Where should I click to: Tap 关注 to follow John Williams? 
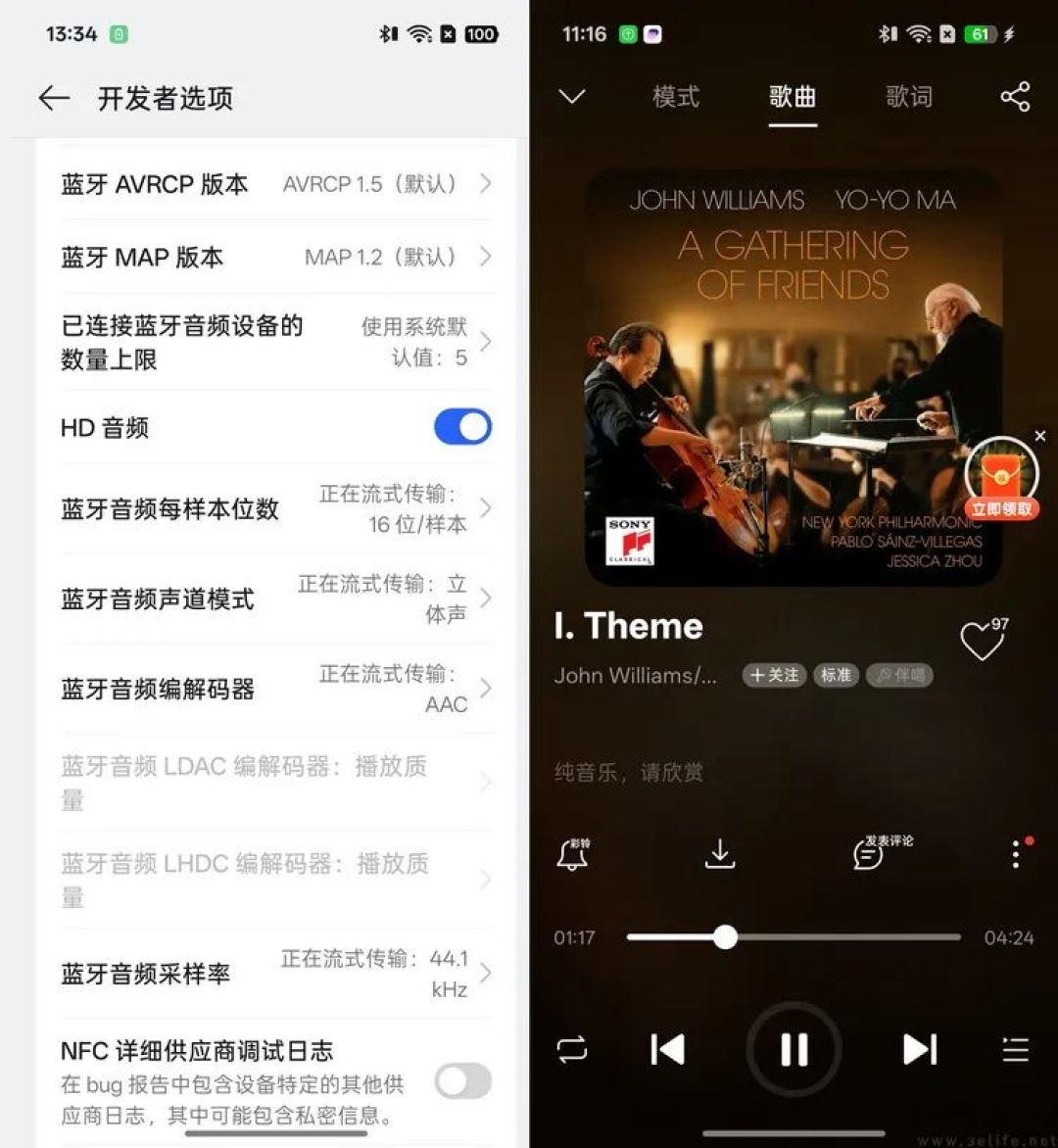coord(774,675)
